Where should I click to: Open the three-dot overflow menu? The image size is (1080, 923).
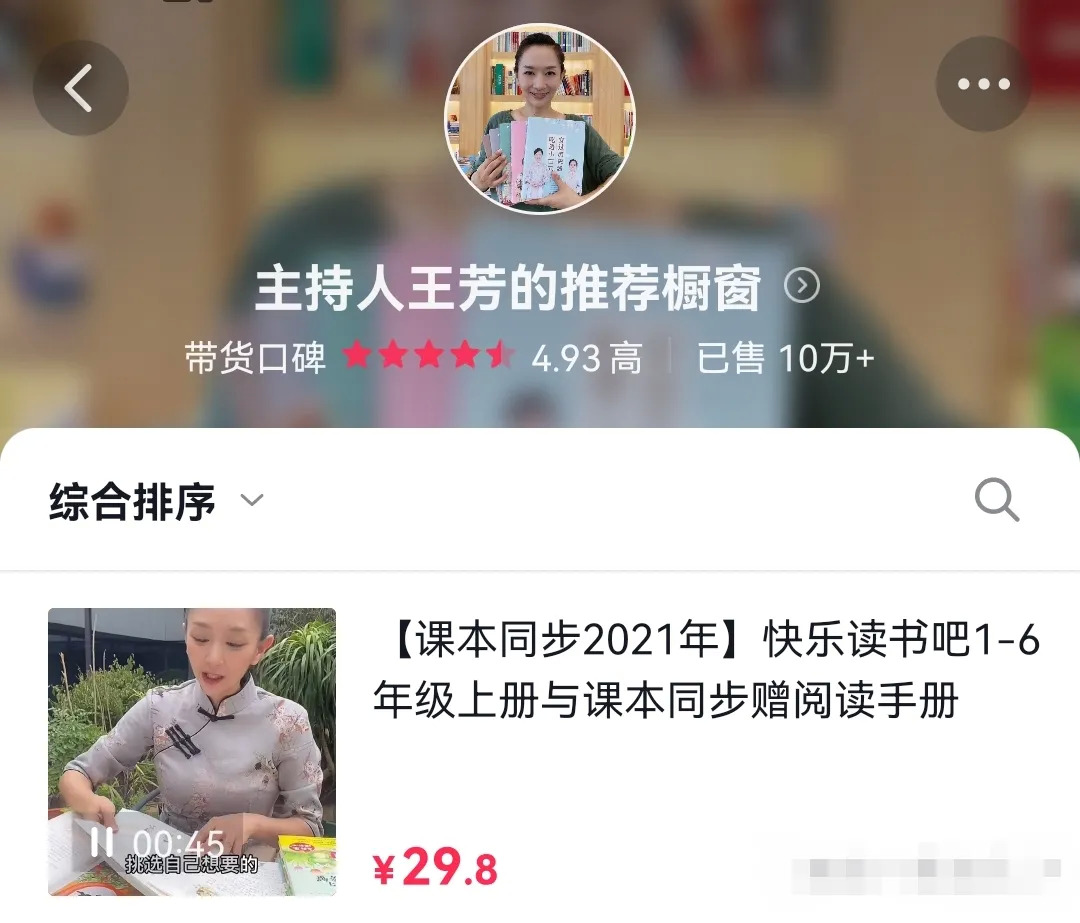tap(984, 84)
